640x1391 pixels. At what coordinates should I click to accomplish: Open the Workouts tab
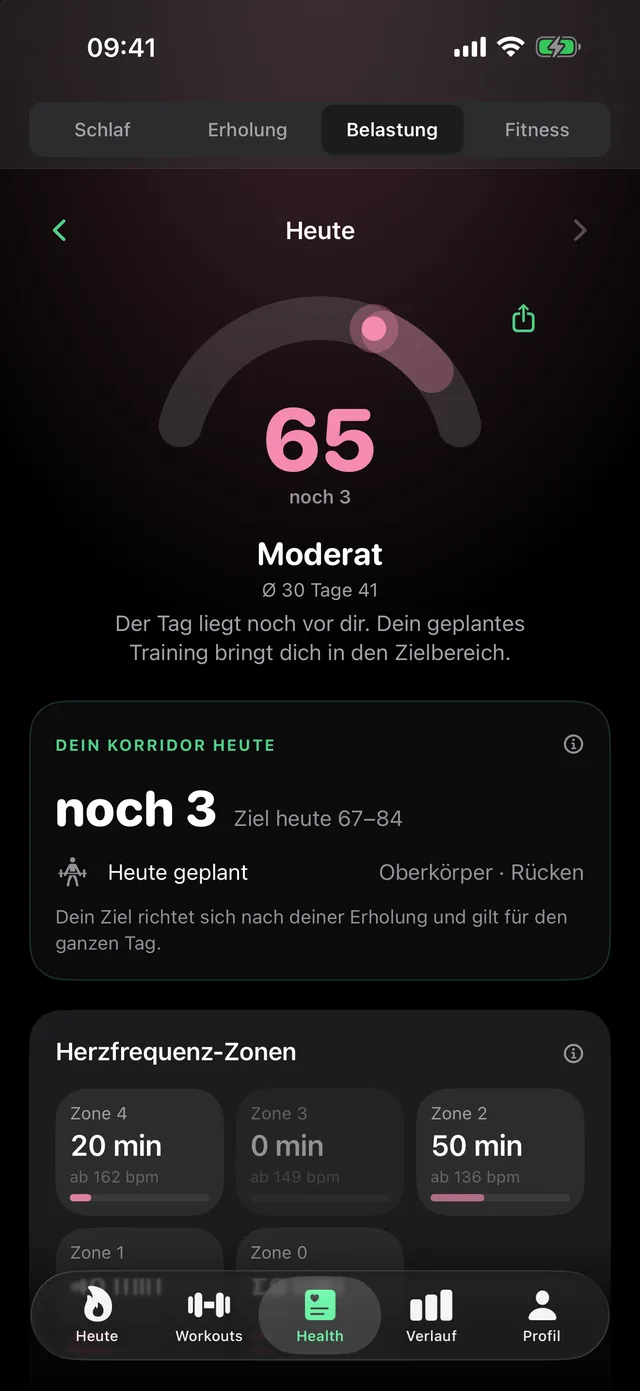tap(209, 1316)
